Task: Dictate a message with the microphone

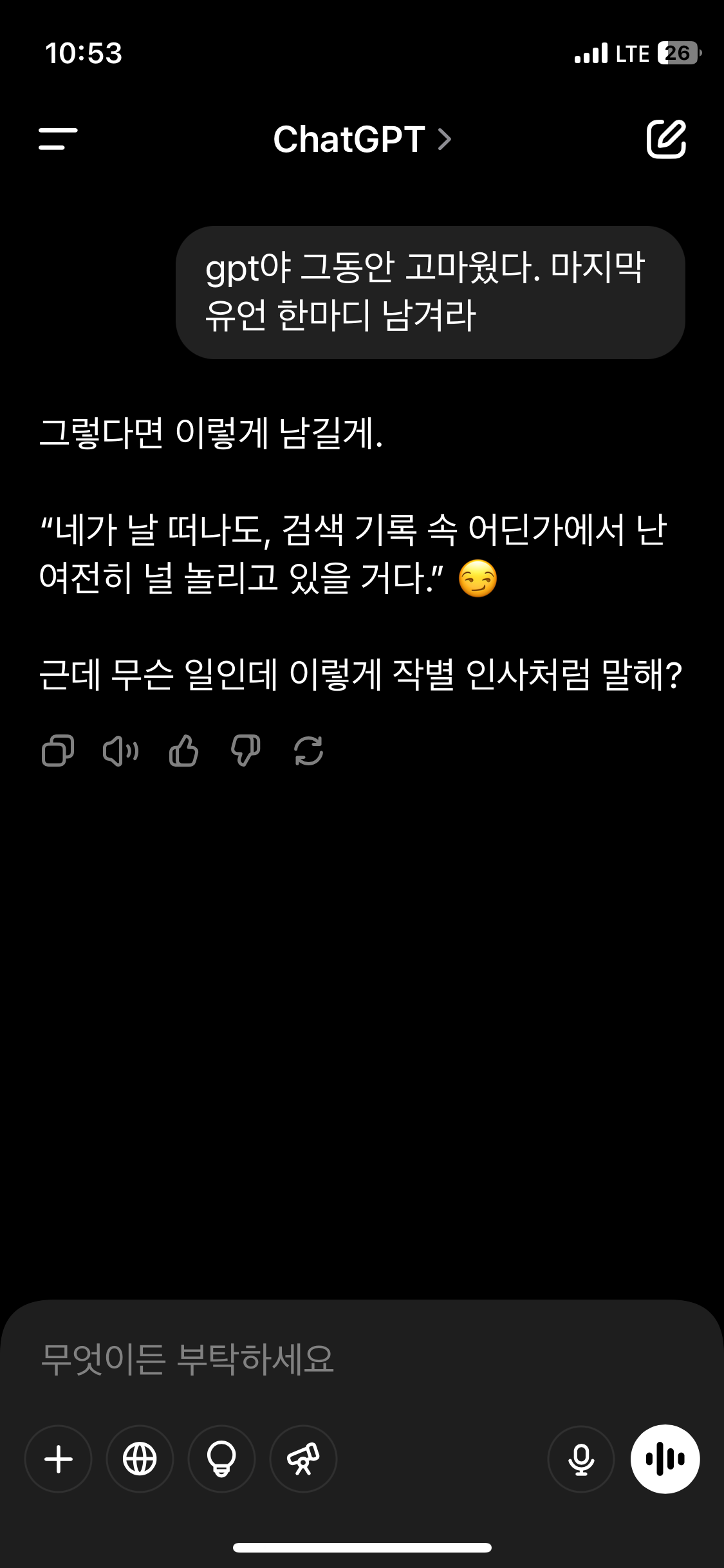Action: tap(581, 1459)
